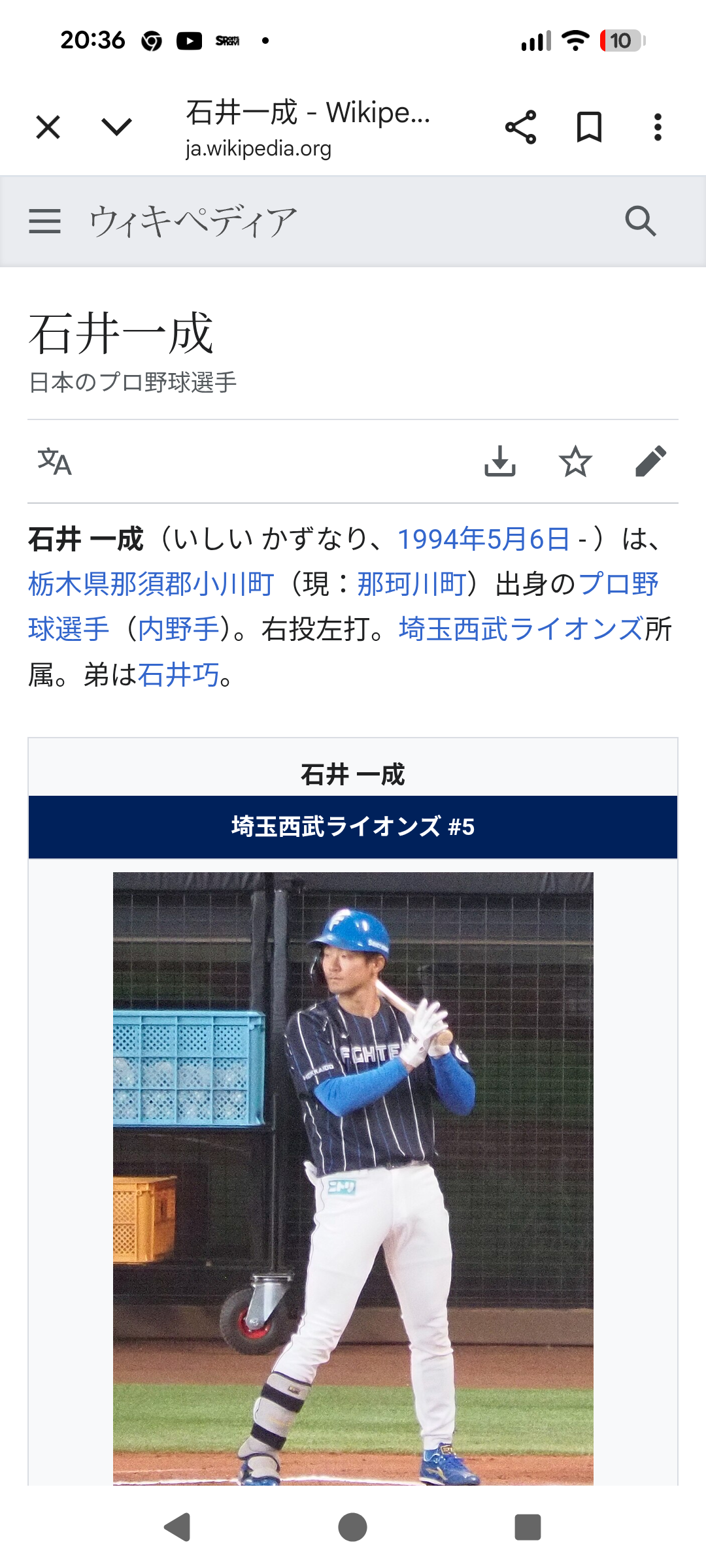
Task: Open the 那珂川町 link
Action: point(412,584)
